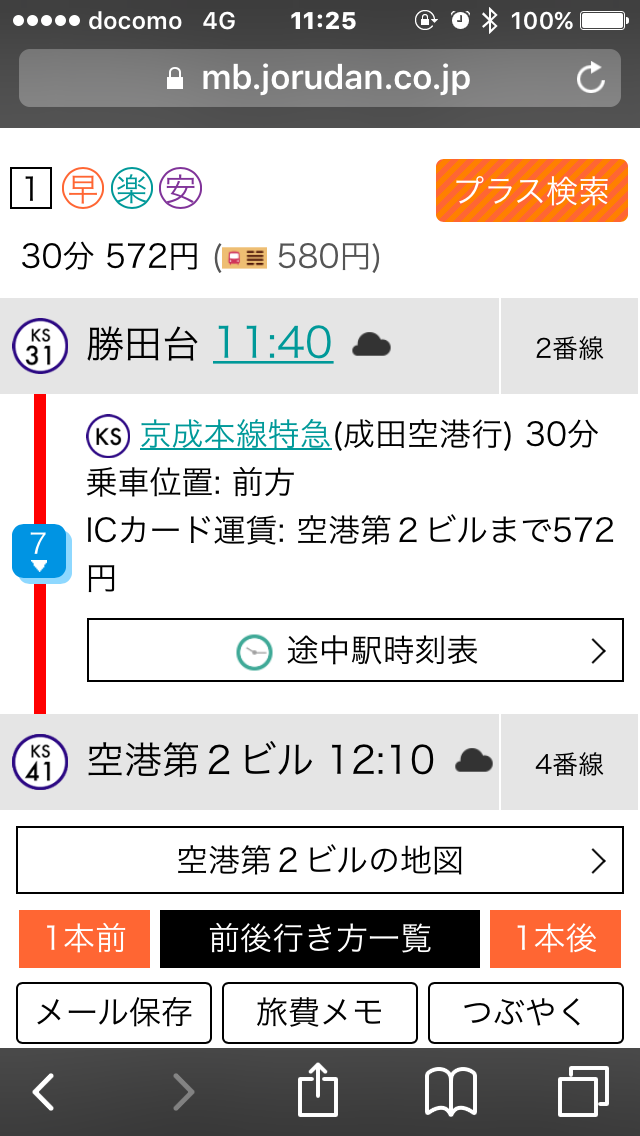Tap つぶやく to tweet route
Image resolution: width=640 pixels, height=1136 pixels.
pyautogui.click(x=525, y=1013)
